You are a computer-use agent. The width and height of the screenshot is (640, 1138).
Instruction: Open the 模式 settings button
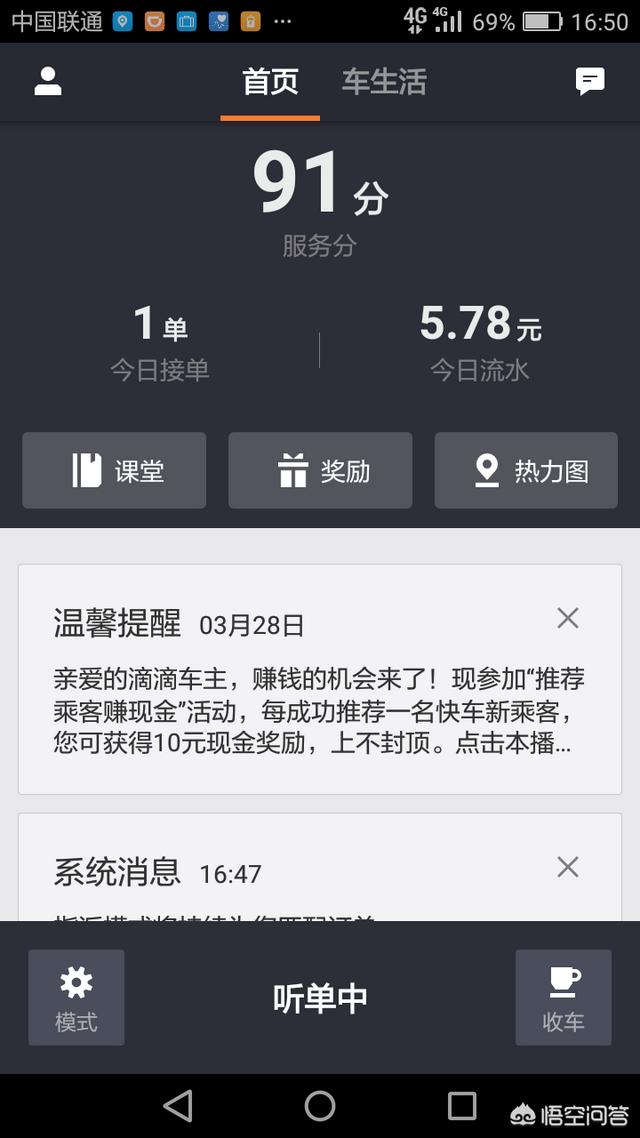point(76,998)
